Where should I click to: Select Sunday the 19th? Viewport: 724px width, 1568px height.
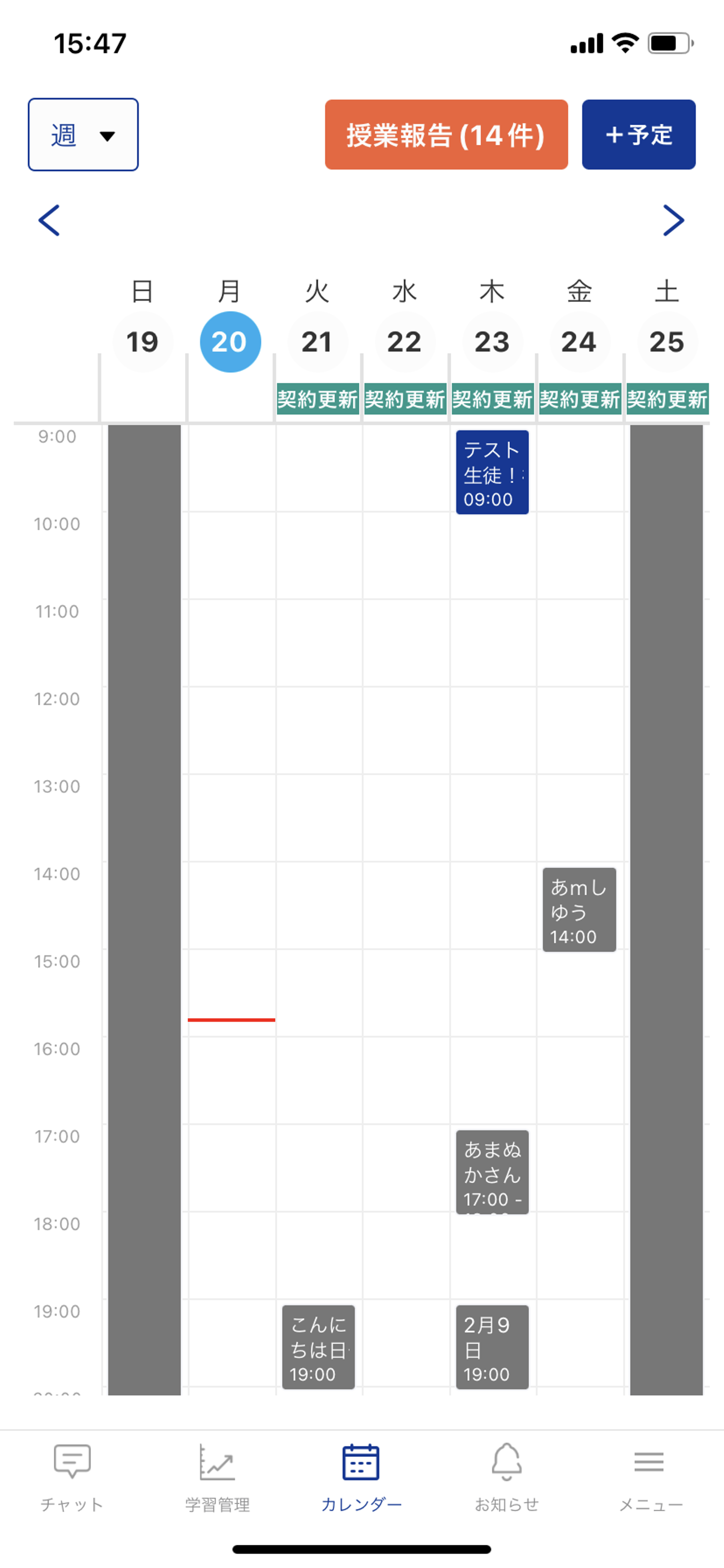[142, 342]
